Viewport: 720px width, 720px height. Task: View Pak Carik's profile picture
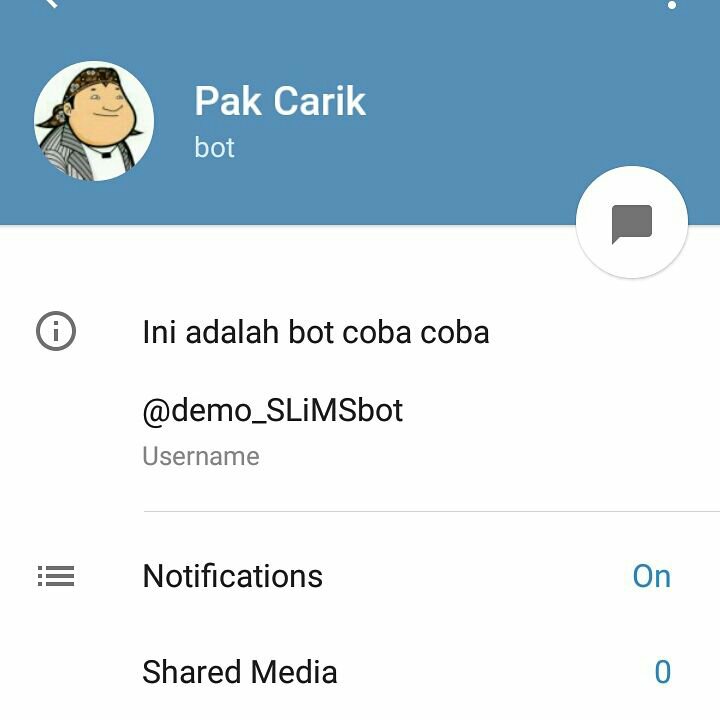pyautogui.click(x=94, y=121)
